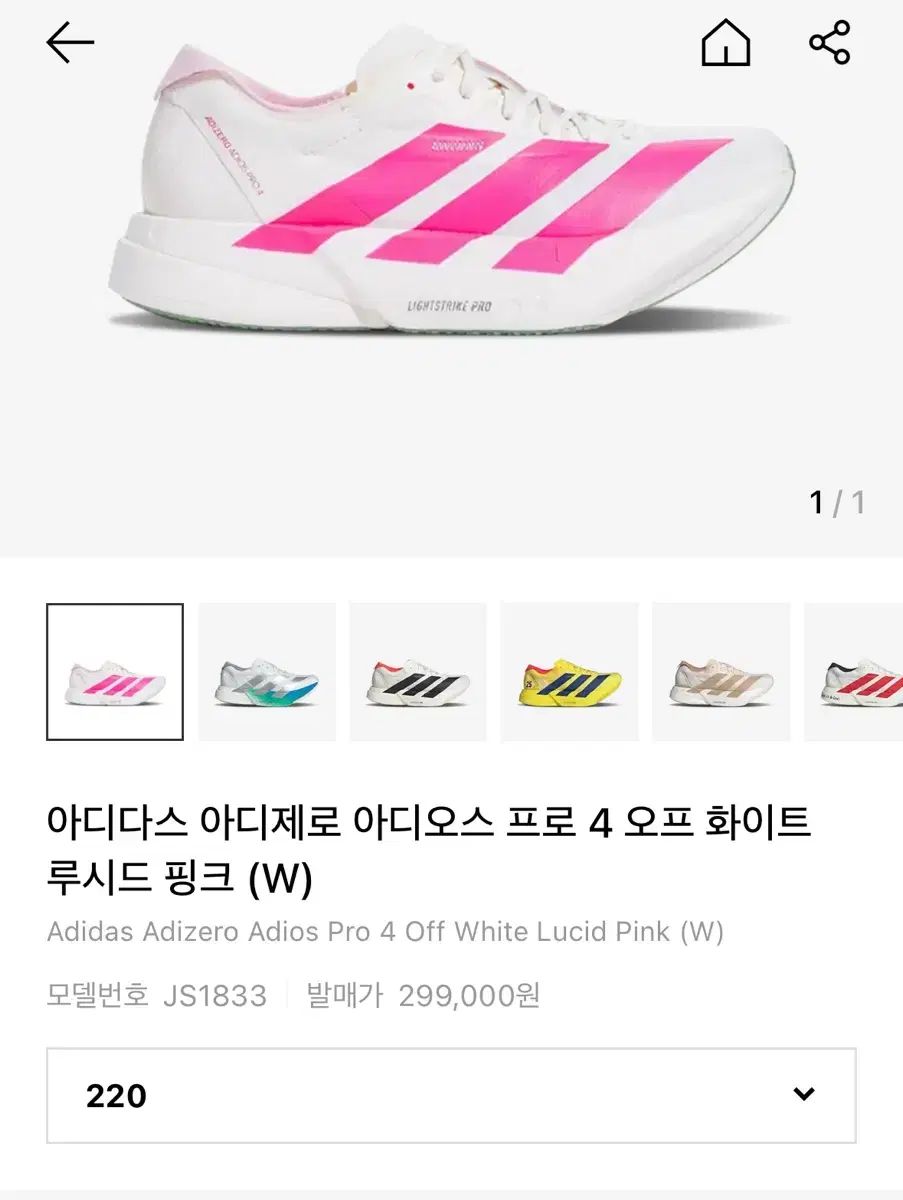Viewport: 903px width, 1200px height.
Task: Choose the teal and silver colorway thumbnail
Action: coord(267,672)
